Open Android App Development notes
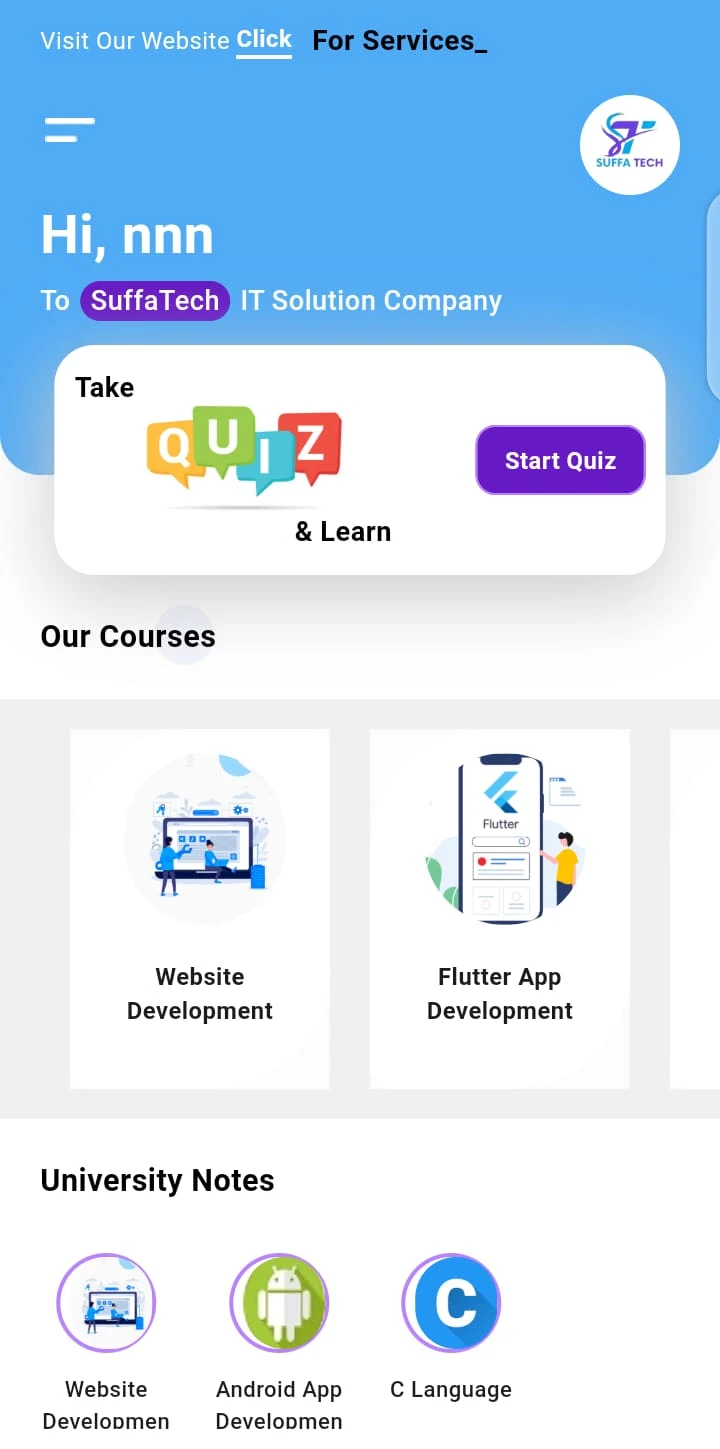Screen dimensions: 720x1449 (279, 1304)
